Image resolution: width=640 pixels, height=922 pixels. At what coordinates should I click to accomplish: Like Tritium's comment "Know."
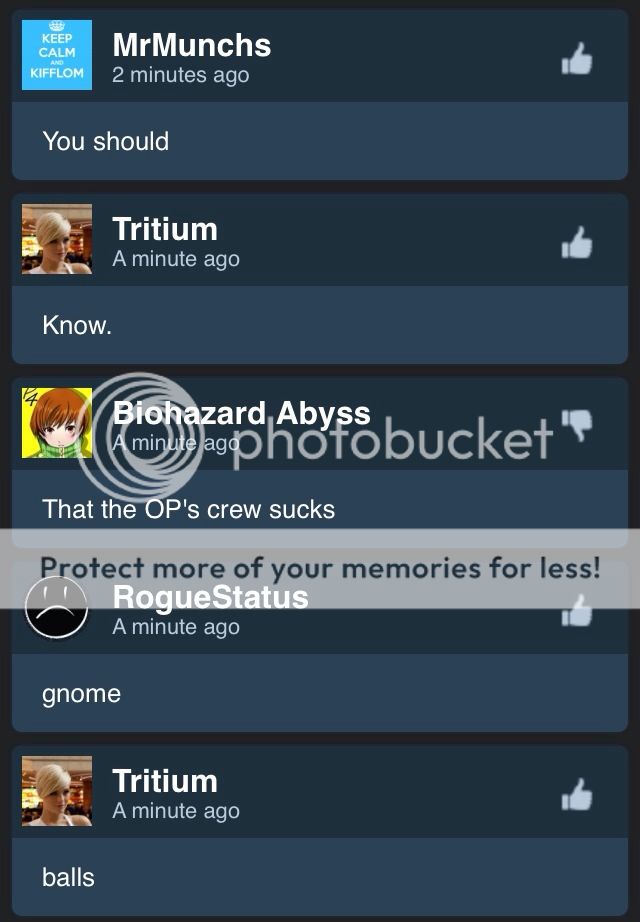tap(576, 243)
